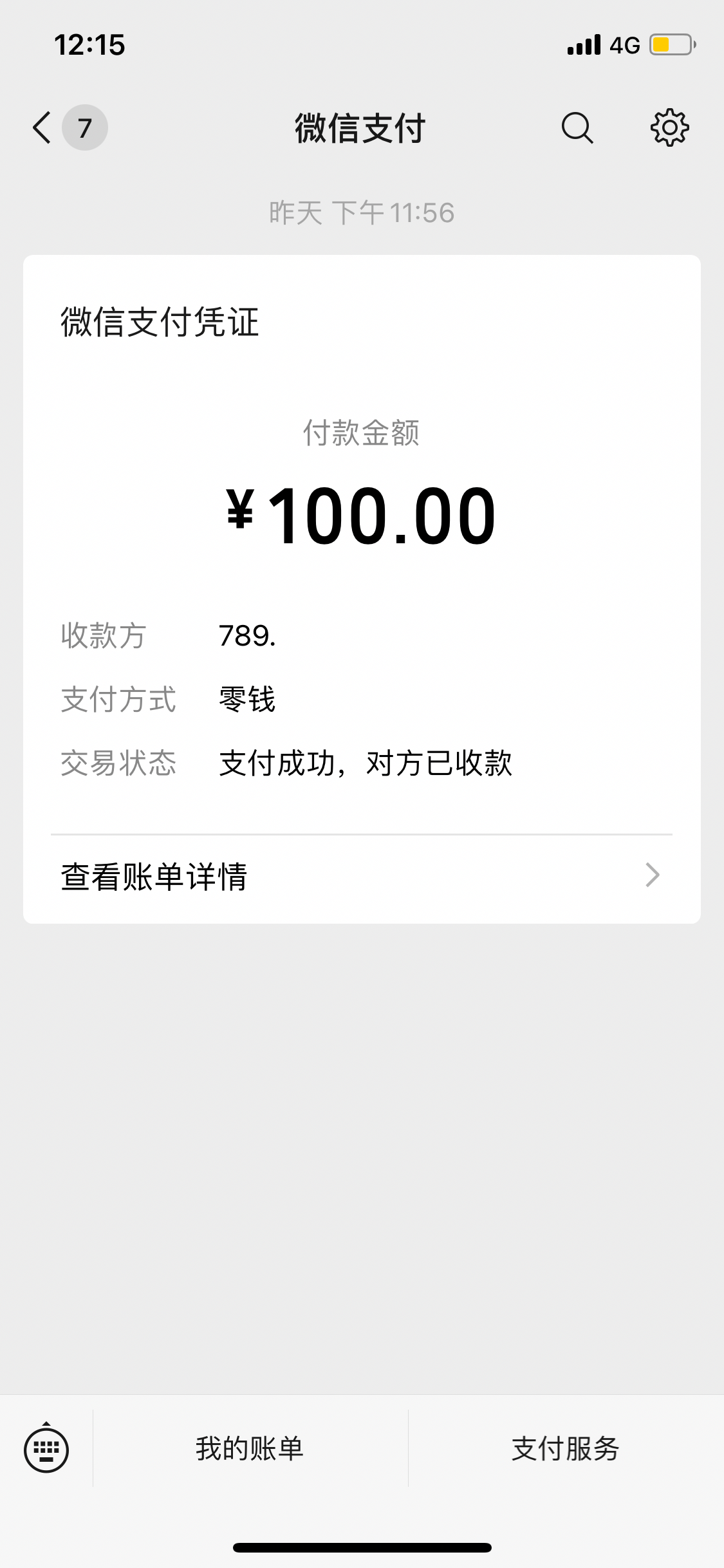This screenshot has width=724, height=1568.
Task: Open the settings gear
Action: [x=669, y=127]
